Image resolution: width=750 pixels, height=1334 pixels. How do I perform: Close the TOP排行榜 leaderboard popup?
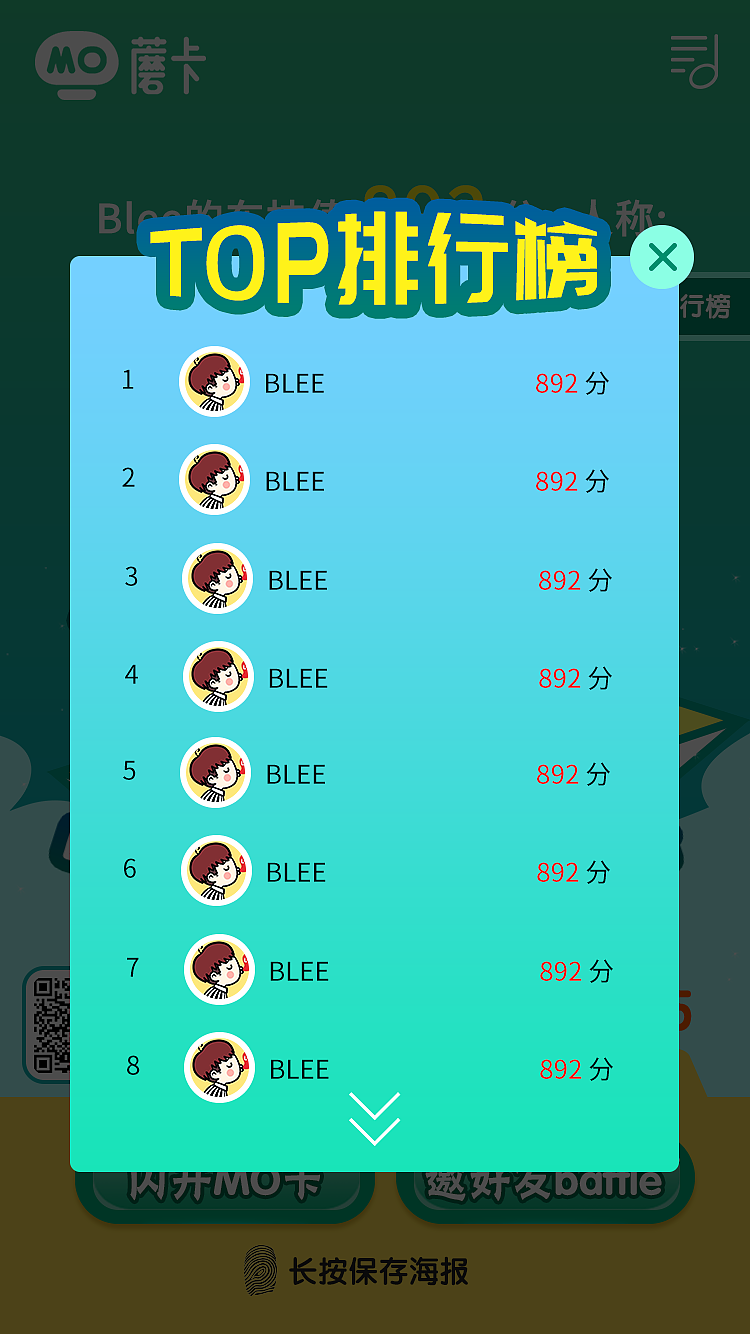click(662, 257)
